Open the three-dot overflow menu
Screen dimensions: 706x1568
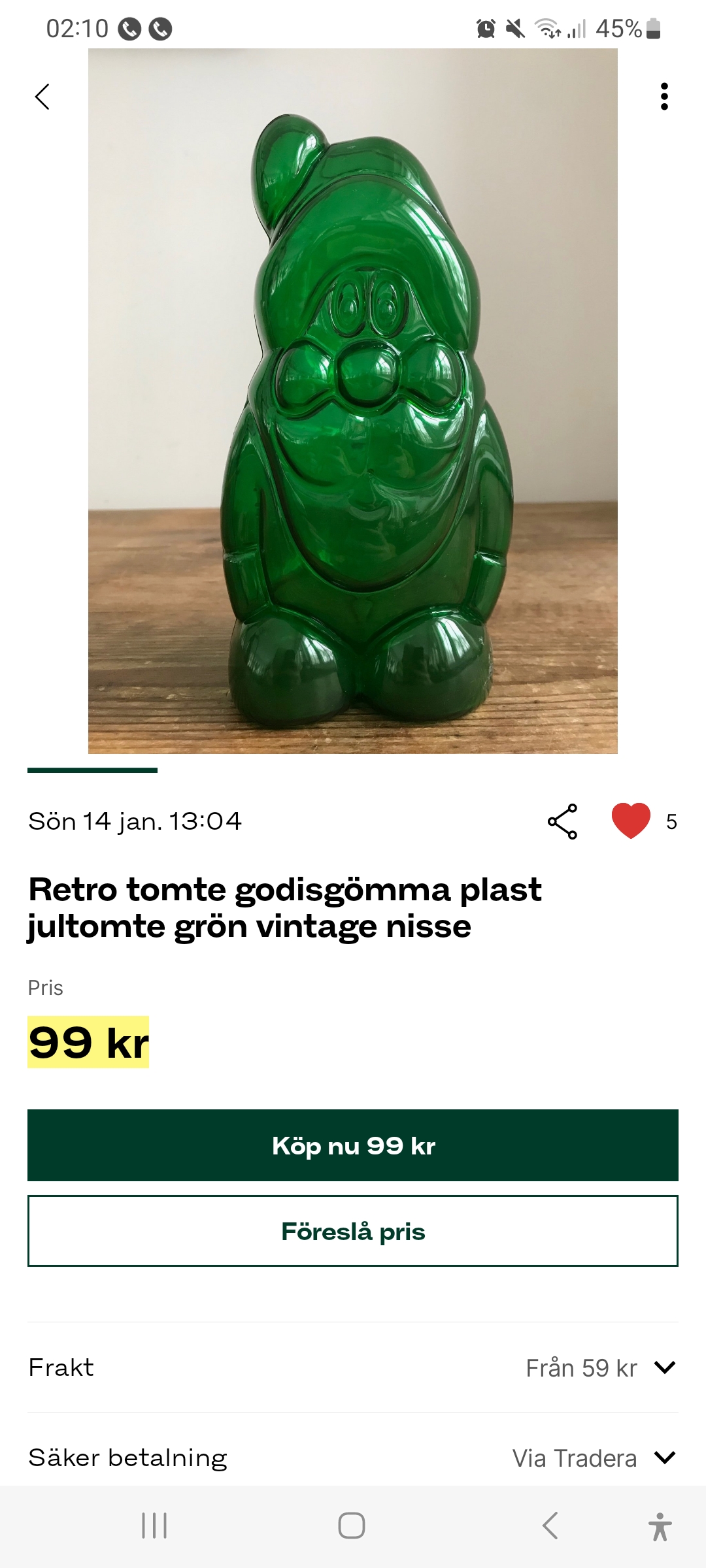tap(664, 97)
